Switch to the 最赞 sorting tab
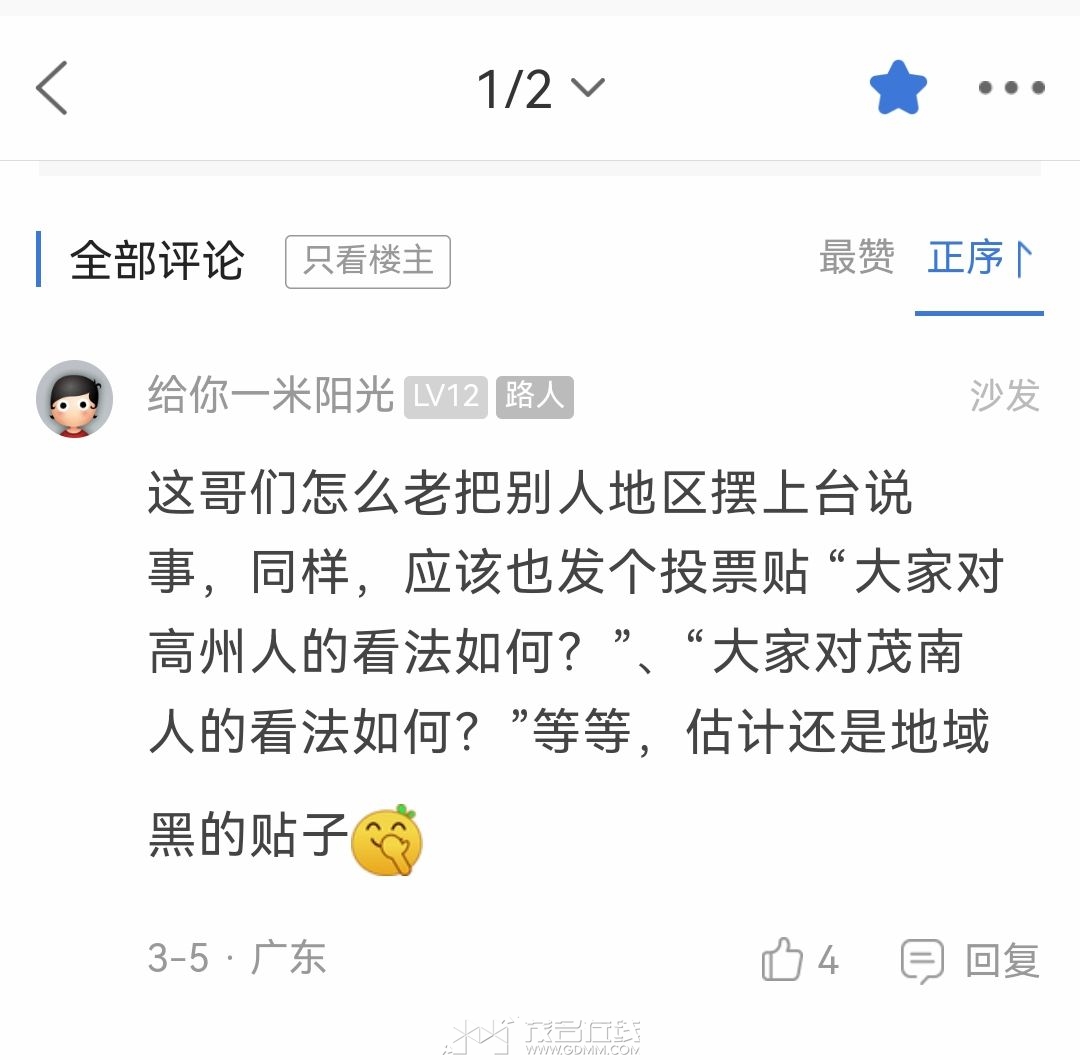Image resolution: width=1080 pixels, height=1060 pixels. 856,258
